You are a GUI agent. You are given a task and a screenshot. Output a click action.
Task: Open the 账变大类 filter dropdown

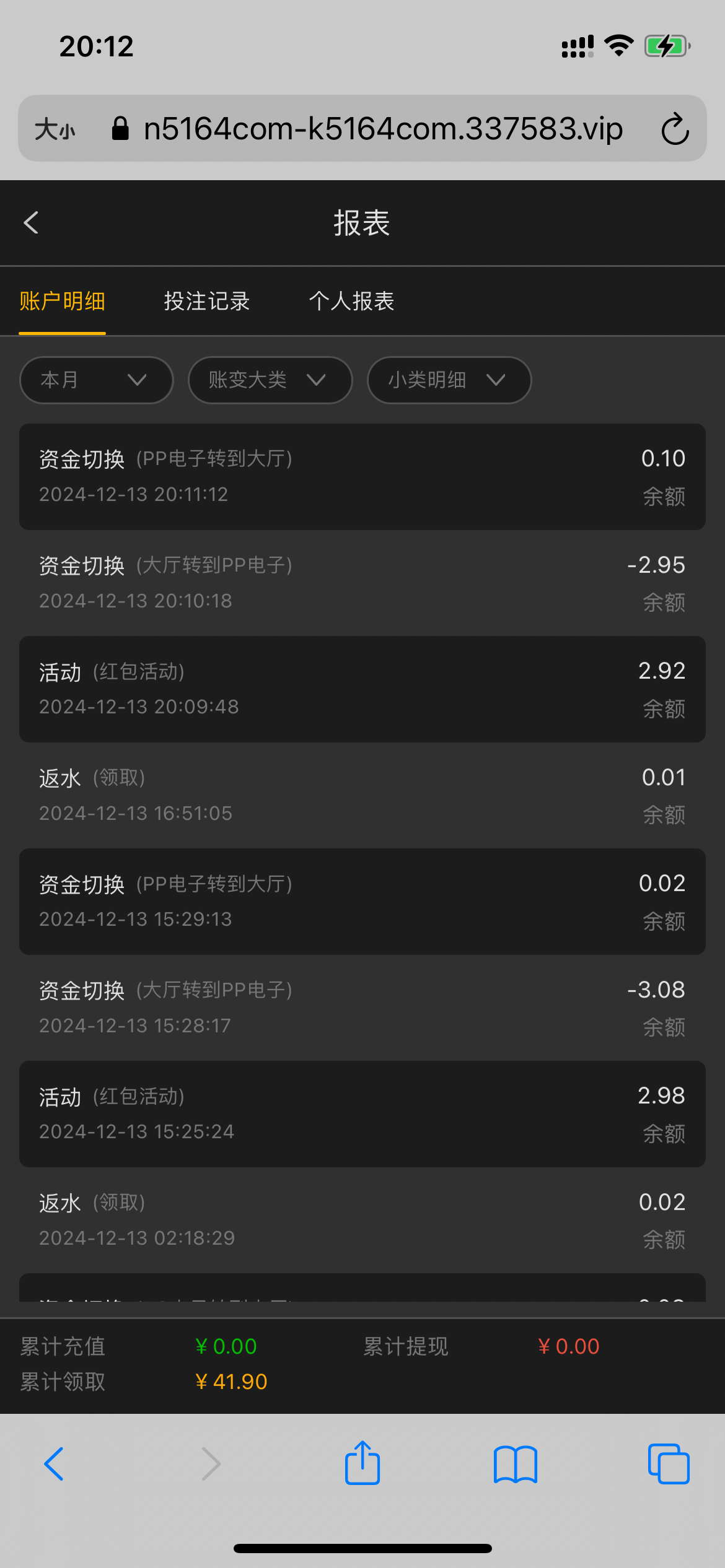tap(270, 380)
